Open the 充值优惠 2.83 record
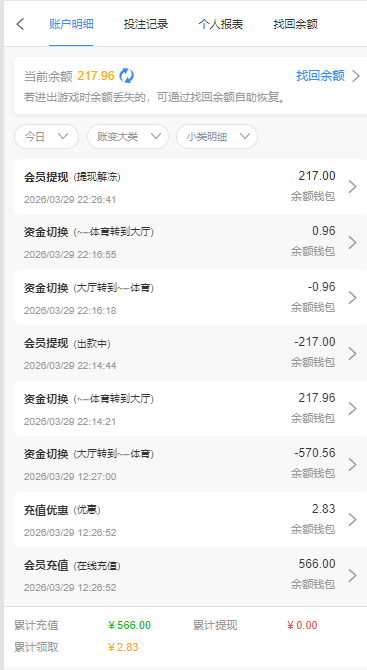367x670 pixels. 190,520
